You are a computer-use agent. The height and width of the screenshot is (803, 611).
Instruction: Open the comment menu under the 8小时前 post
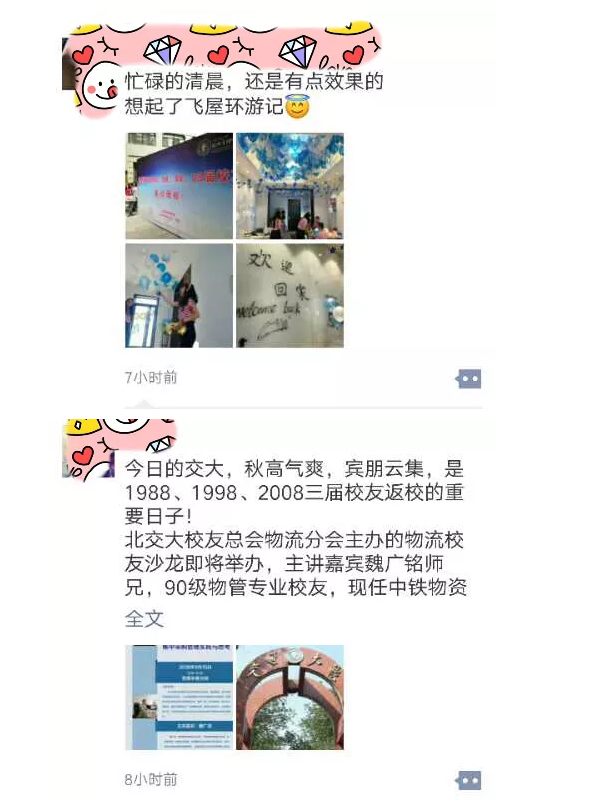(468, 780)
